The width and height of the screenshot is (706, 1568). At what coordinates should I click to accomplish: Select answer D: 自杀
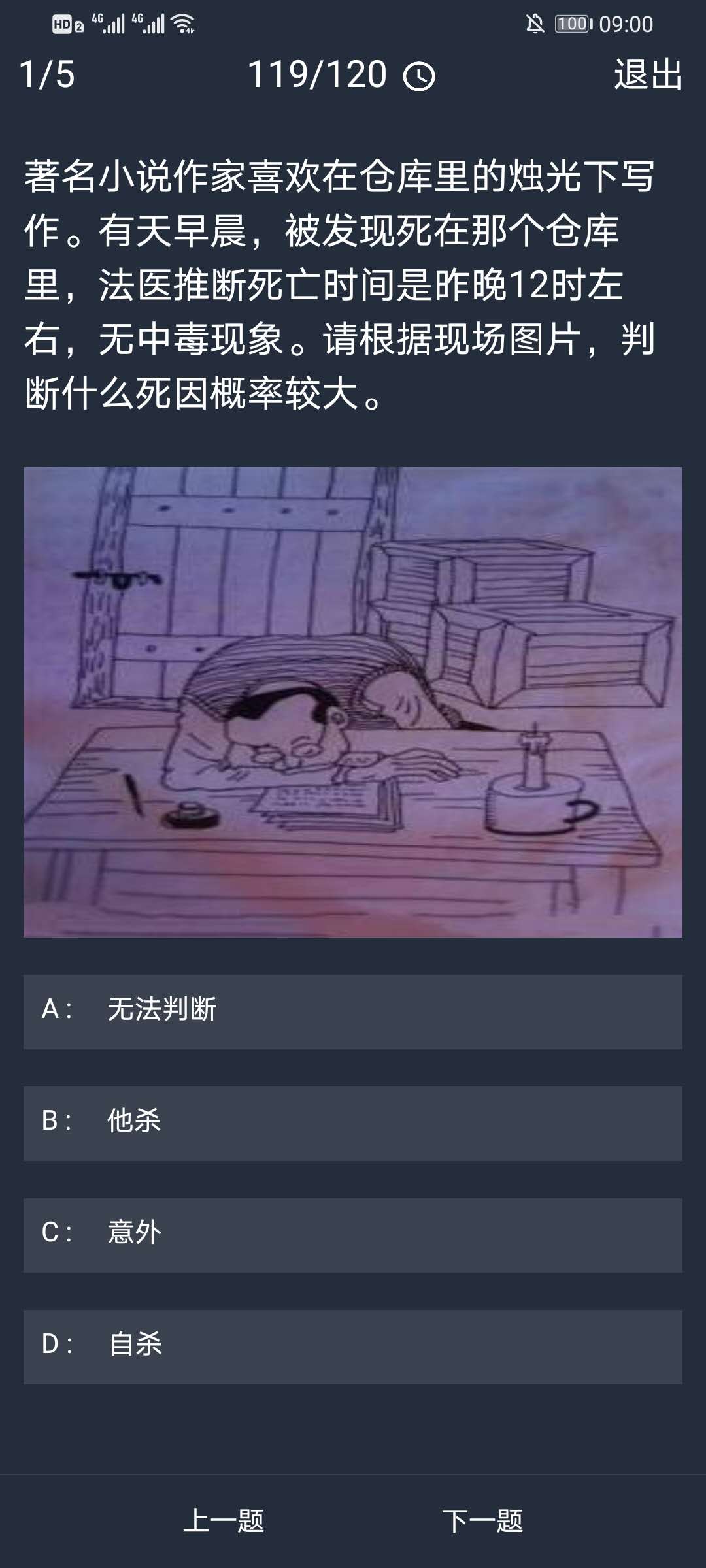click(353, 1347)
